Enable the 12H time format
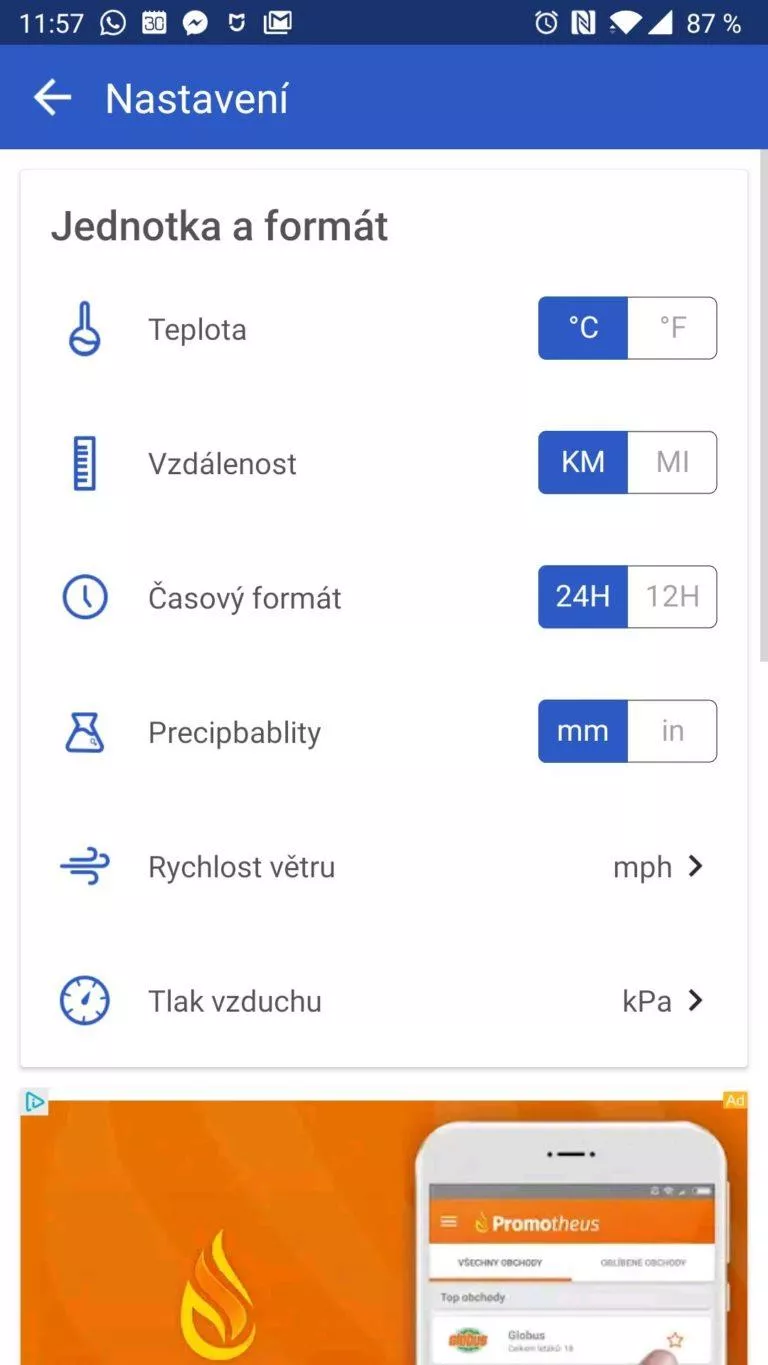768x1365 pixels. coord(672,597)
